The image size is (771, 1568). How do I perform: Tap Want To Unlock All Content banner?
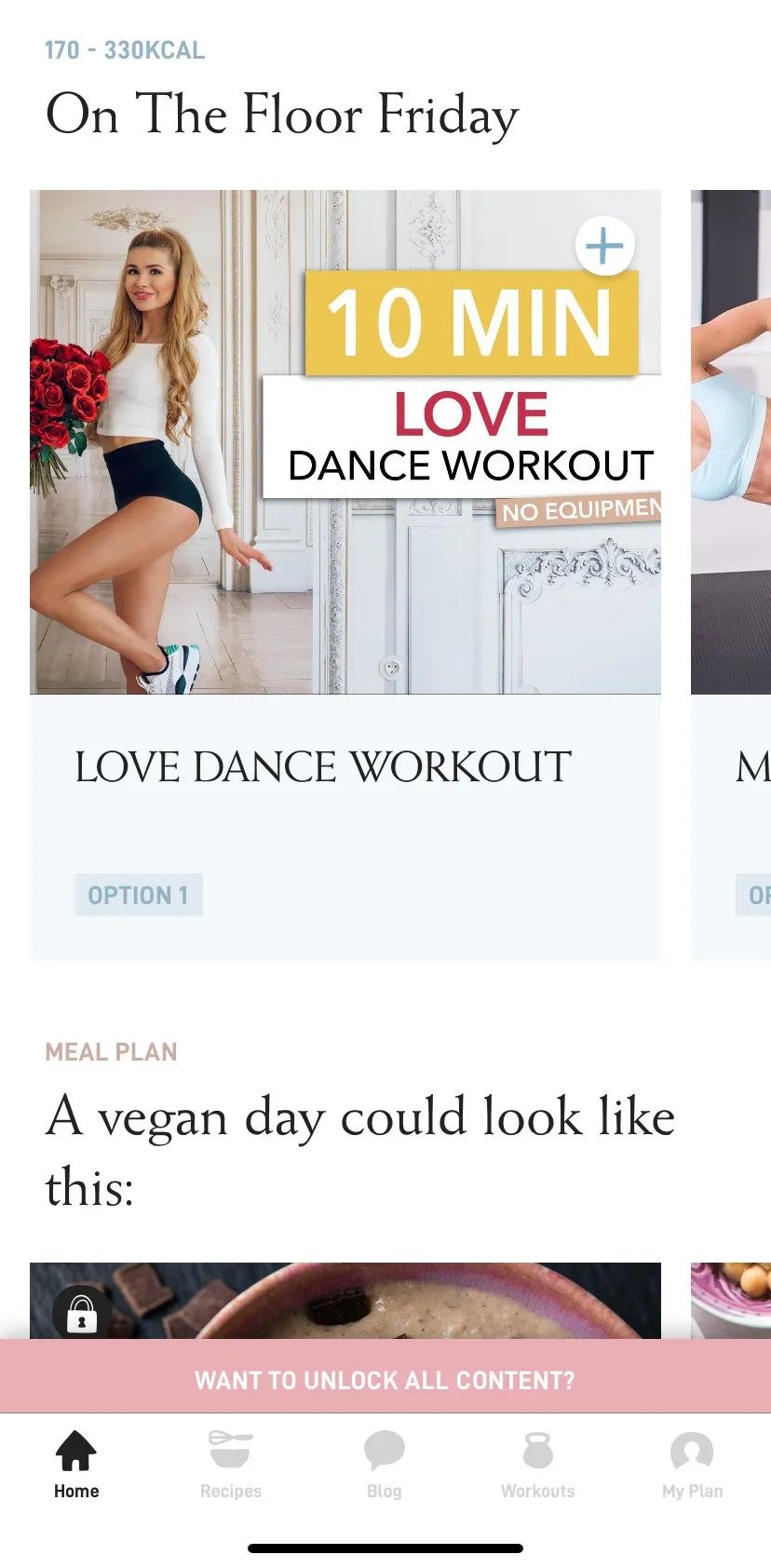[385, 1379]
